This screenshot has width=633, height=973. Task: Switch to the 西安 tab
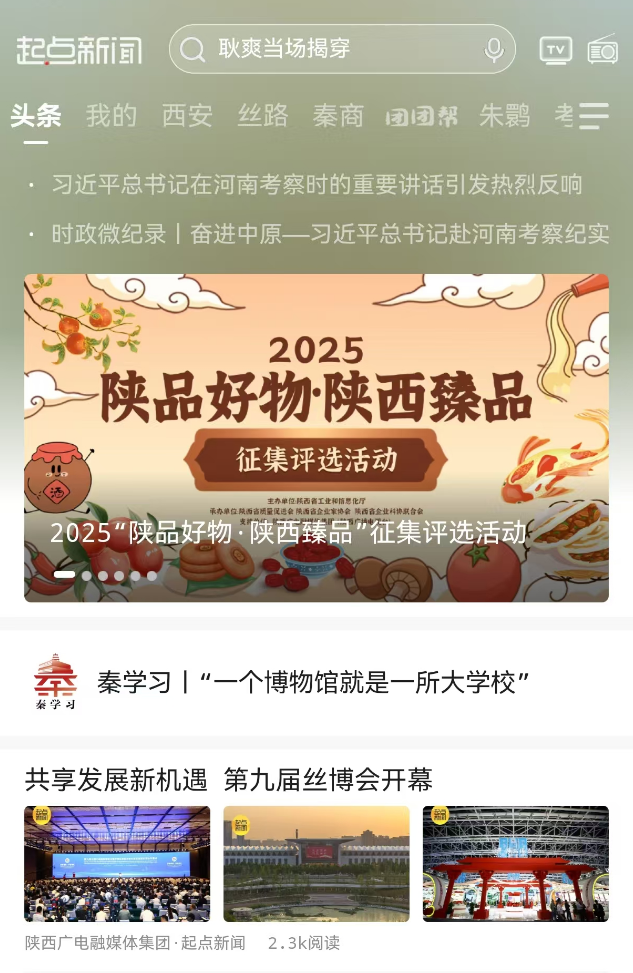[187, 116]
